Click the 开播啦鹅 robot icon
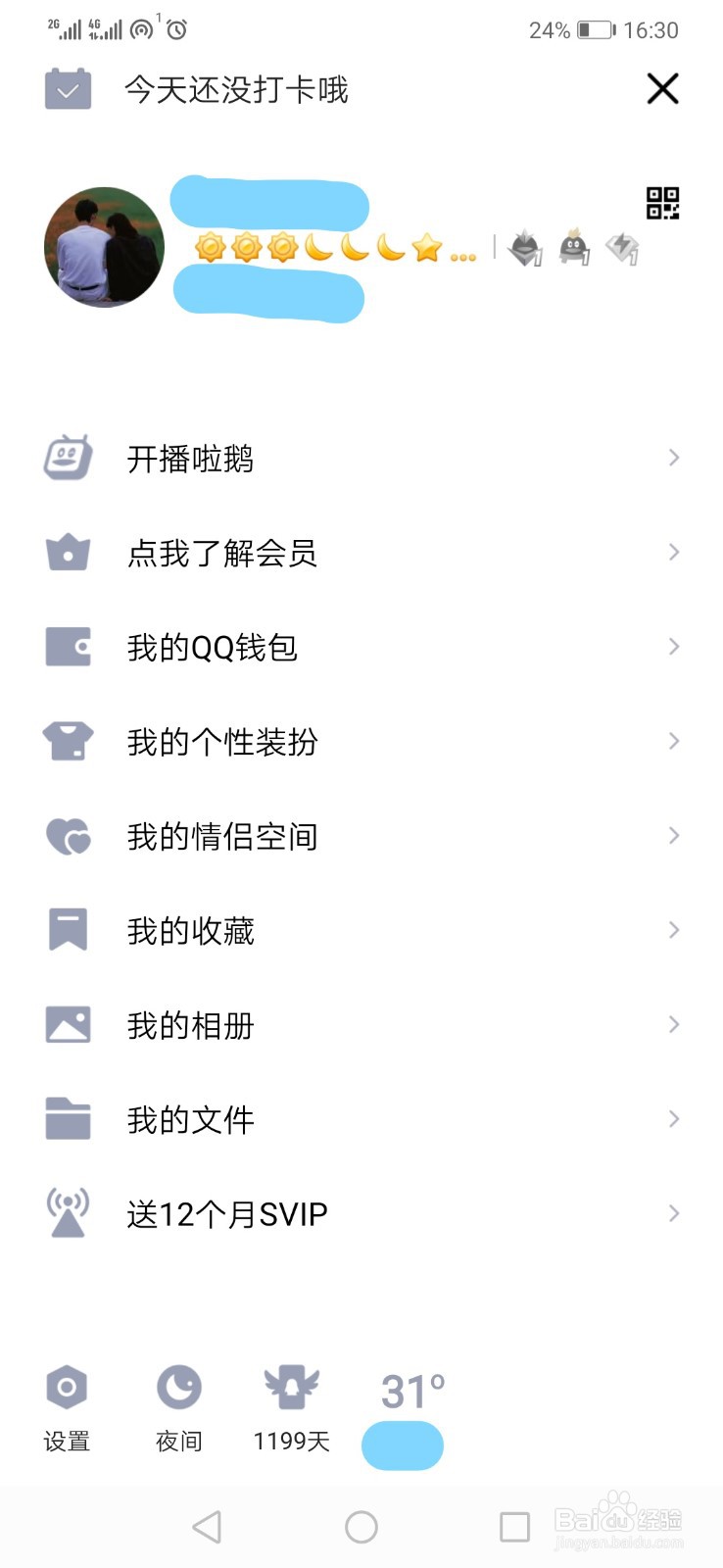The height and width of the screenshot is (1568, 723). point(67,456)
